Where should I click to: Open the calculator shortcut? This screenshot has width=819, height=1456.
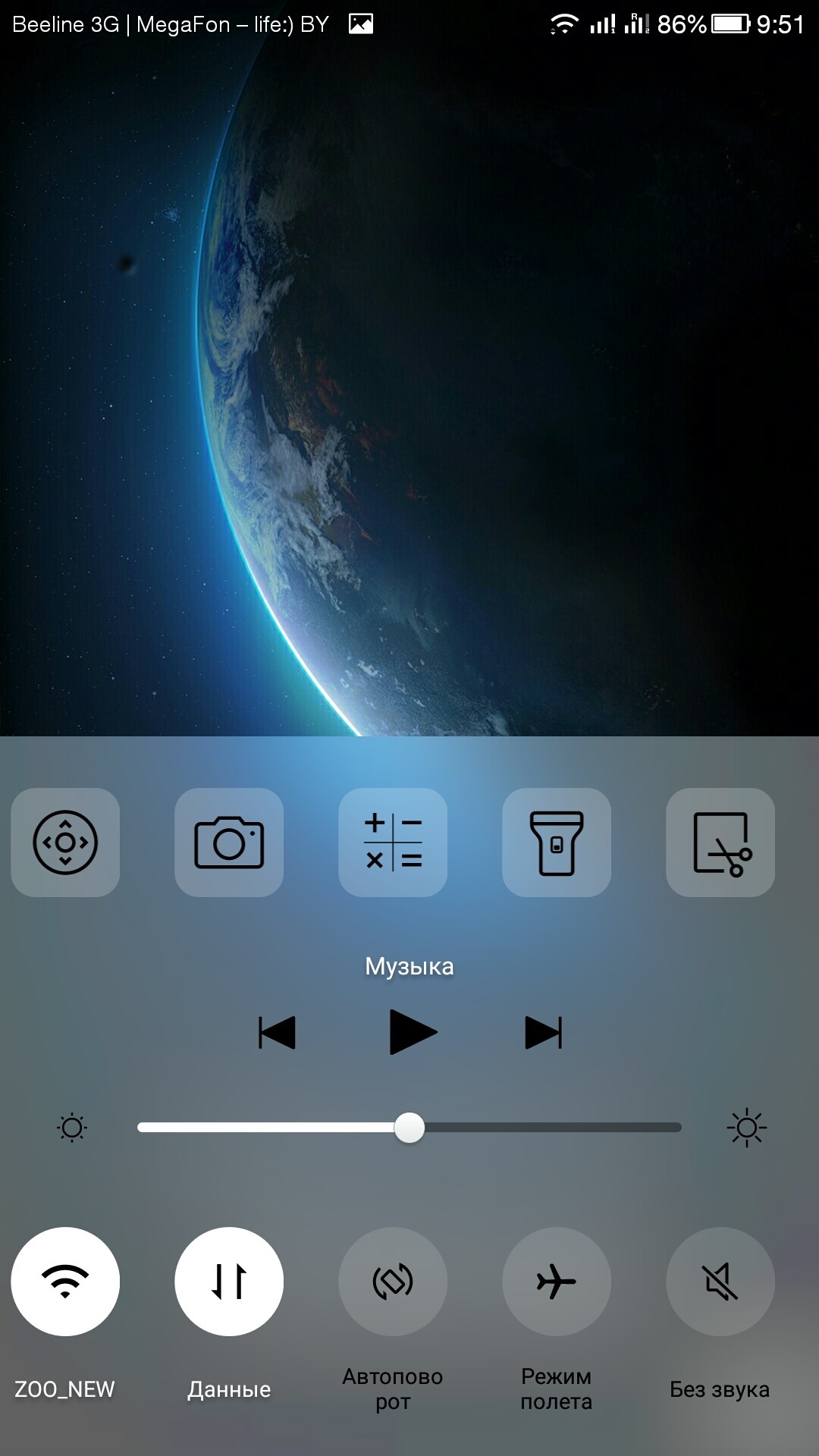393,843
